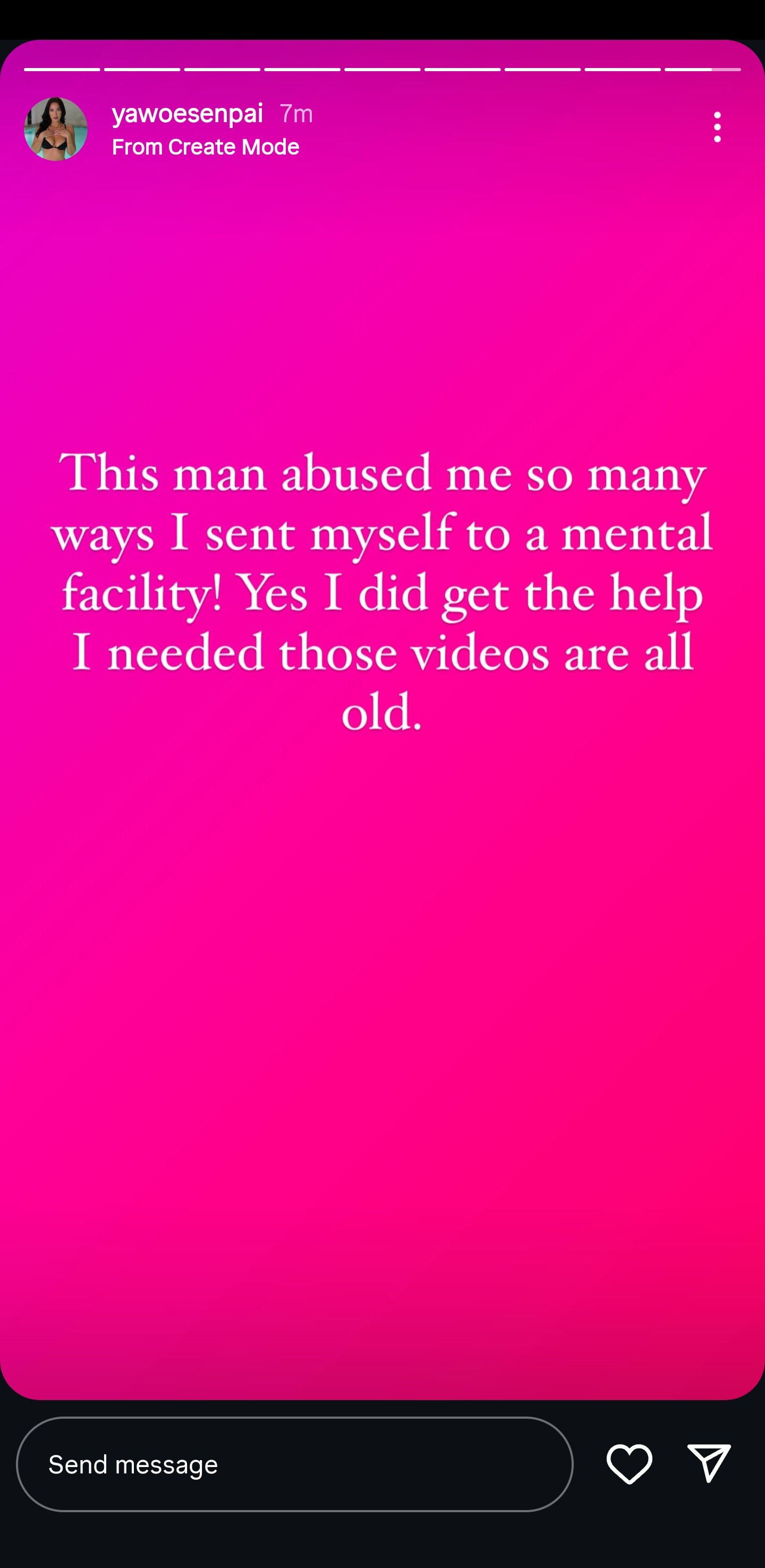Tap the yawoesenpai username

click(x=188, y=114)
